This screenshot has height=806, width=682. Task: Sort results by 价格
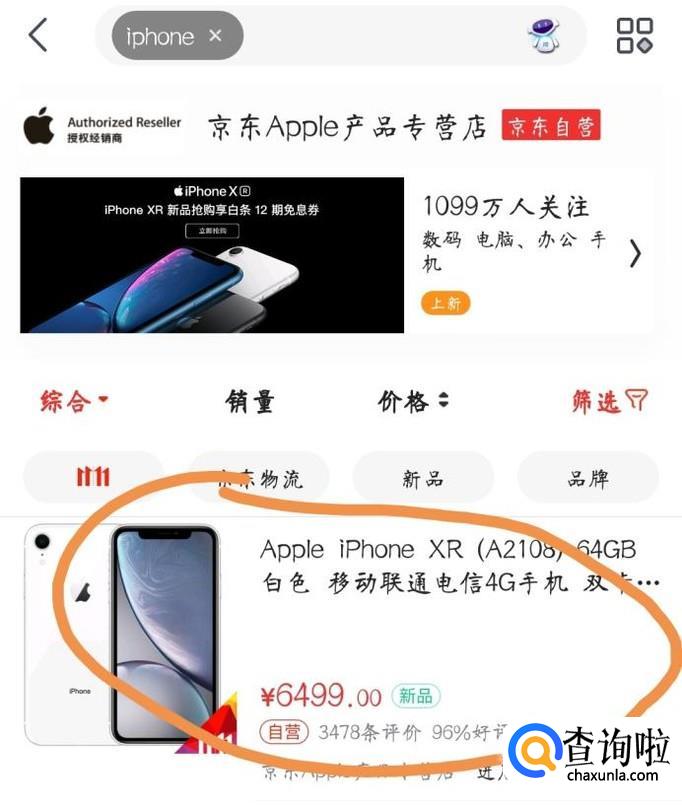pos(412,402)
